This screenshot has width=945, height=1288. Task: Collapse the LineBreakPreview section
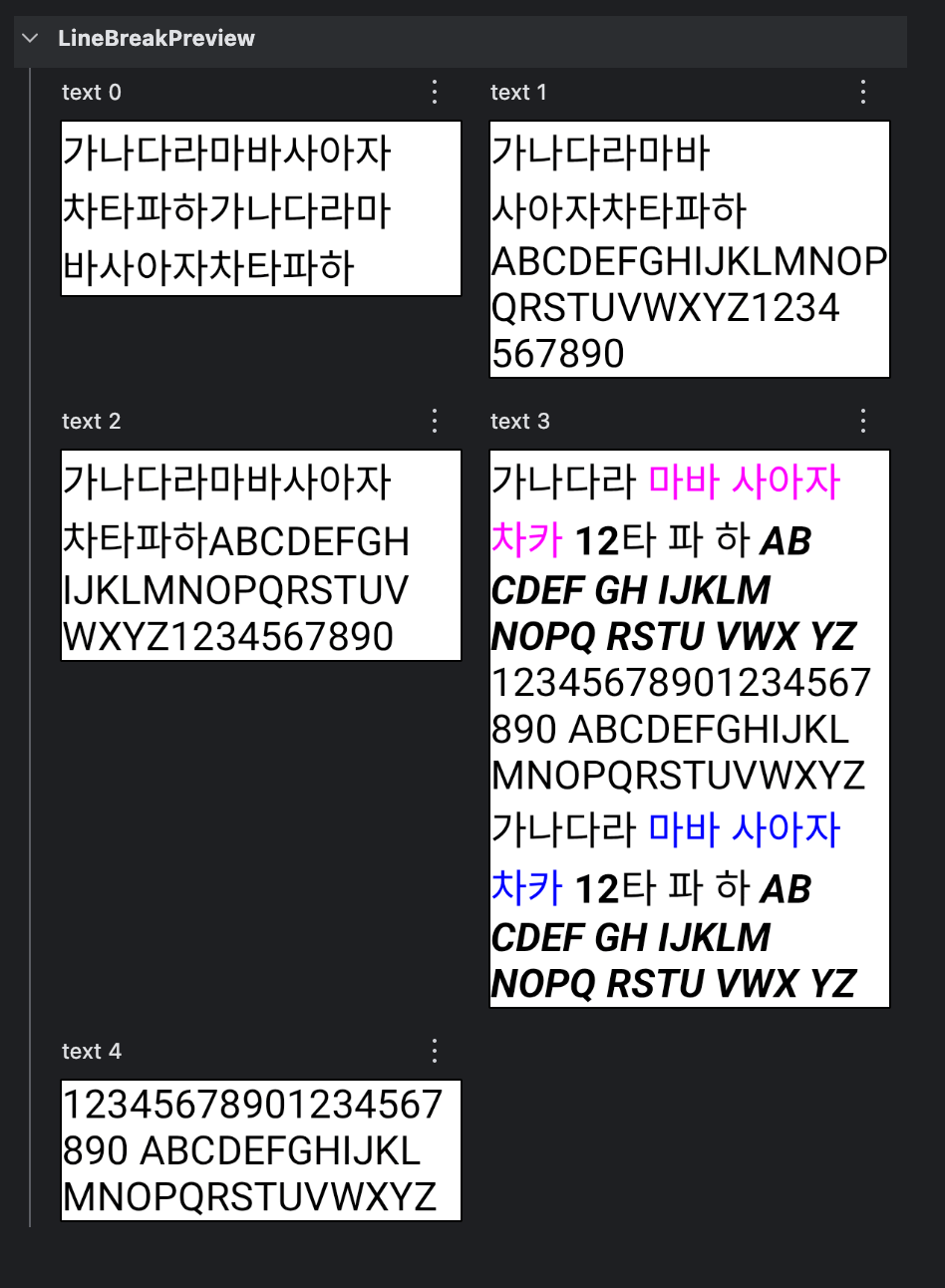point(30,39)
